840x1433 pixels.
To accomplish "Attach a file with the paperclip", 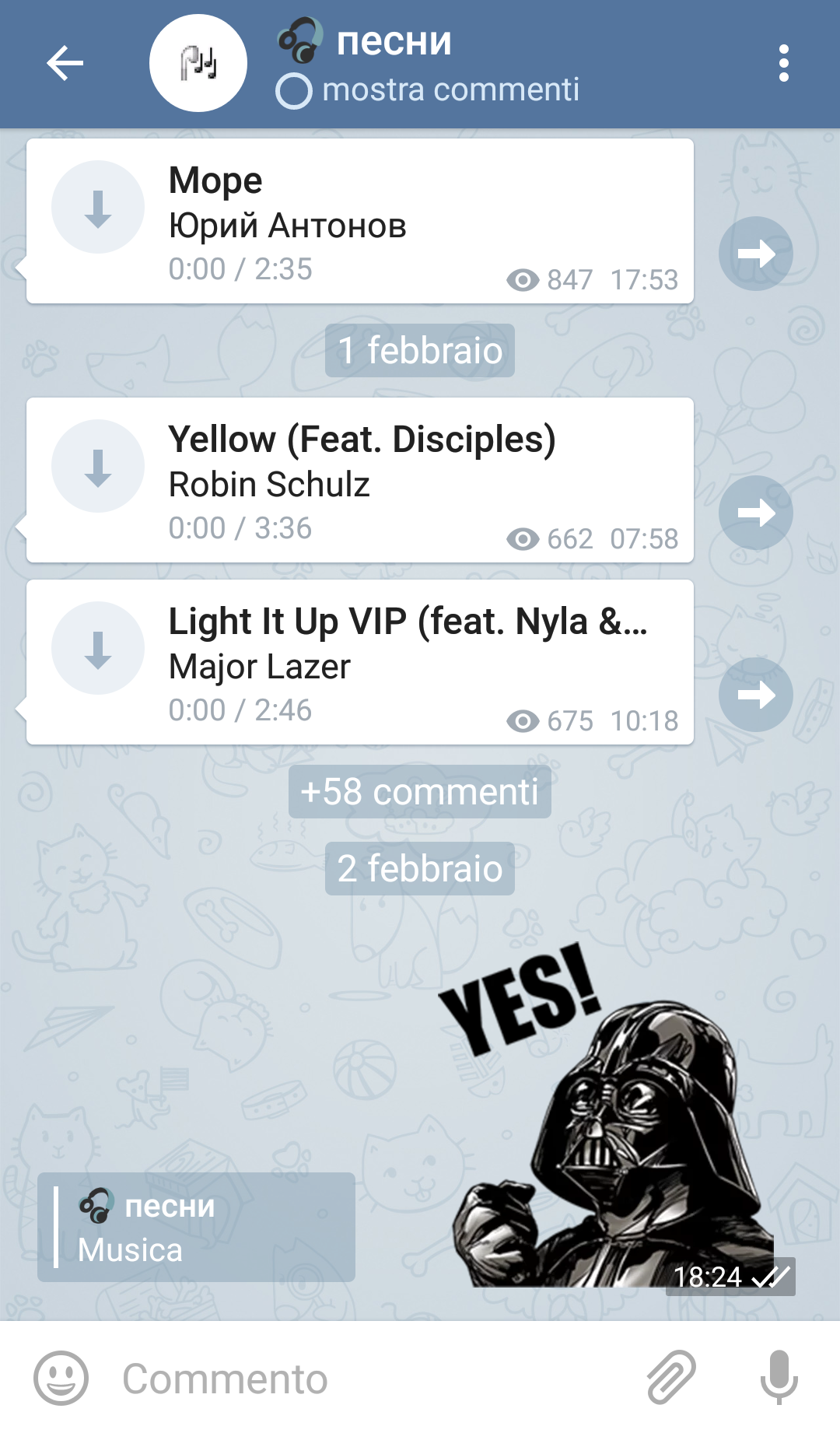I will (x=671, y=1378).
